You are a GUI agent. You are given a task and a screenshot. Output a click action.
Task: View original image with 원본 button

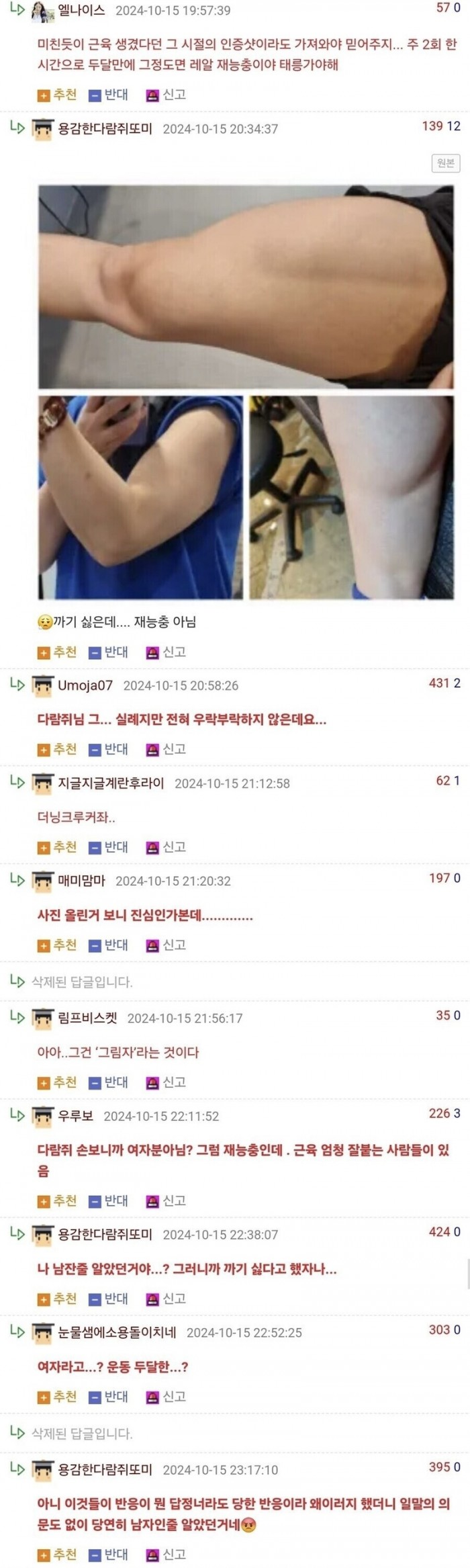click(x=445, y=163)
